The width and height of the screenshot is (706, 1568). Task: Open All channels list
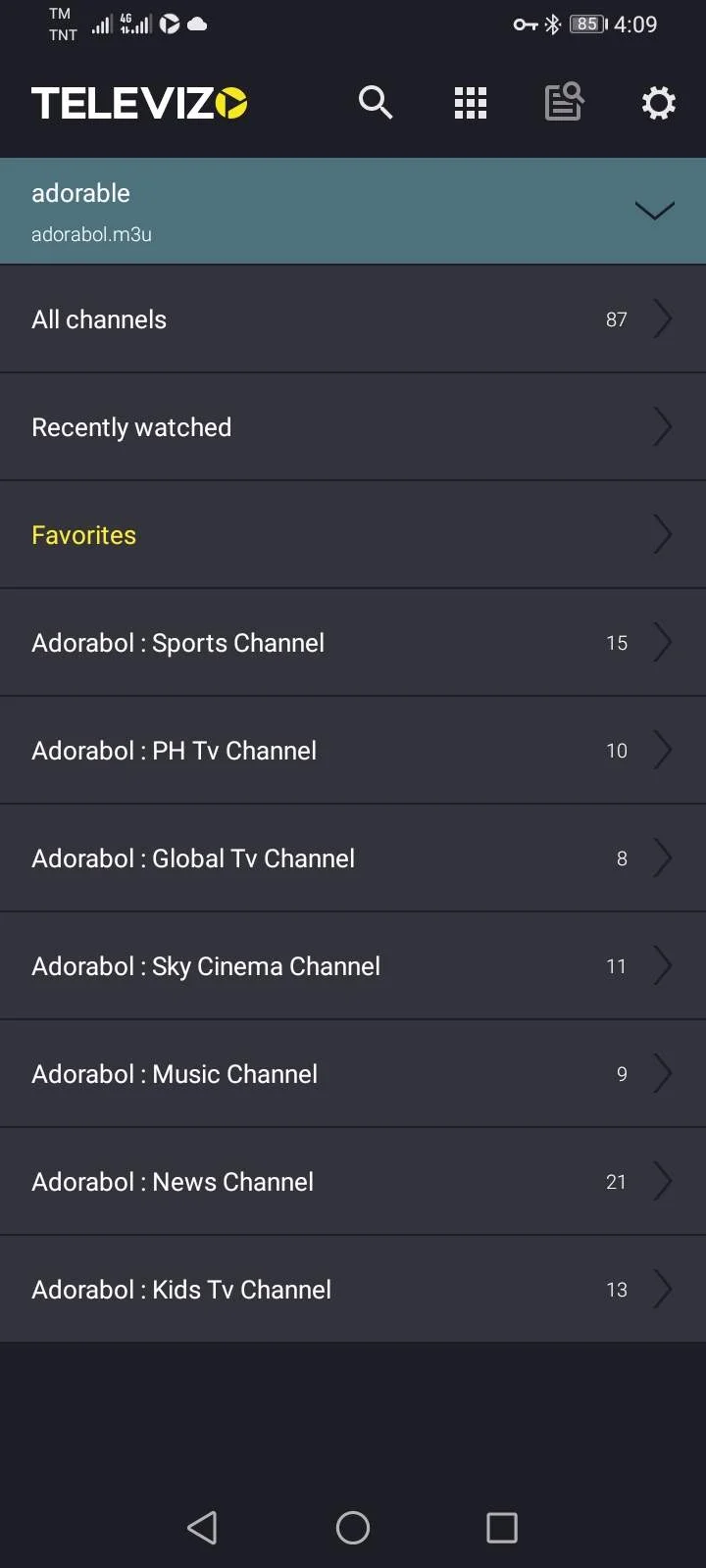[x=353, y=319]
